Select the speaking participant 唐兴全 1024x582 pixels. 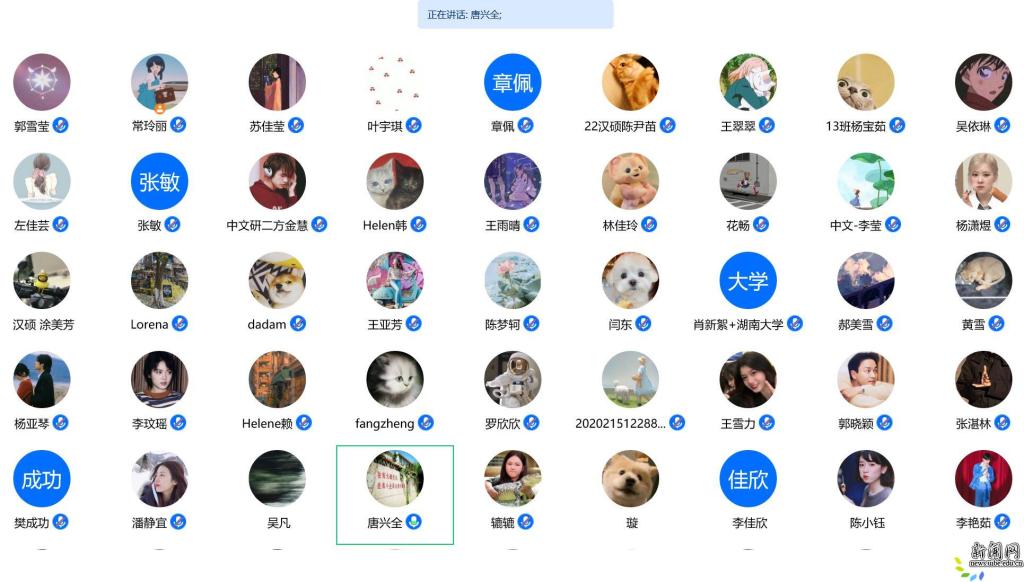(395, 478)
